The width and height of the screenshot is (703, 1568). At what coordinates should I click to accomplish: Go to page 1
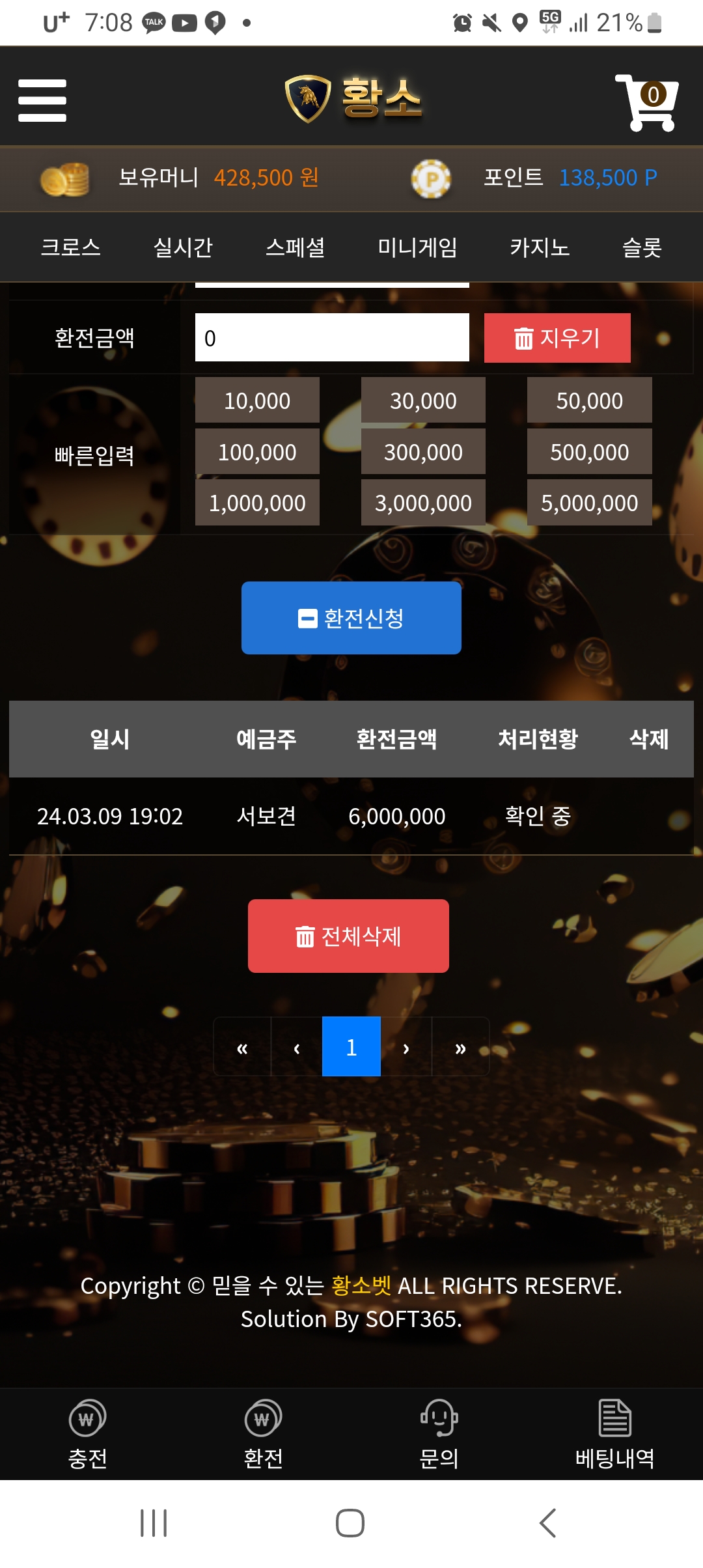pos(351,1047)
